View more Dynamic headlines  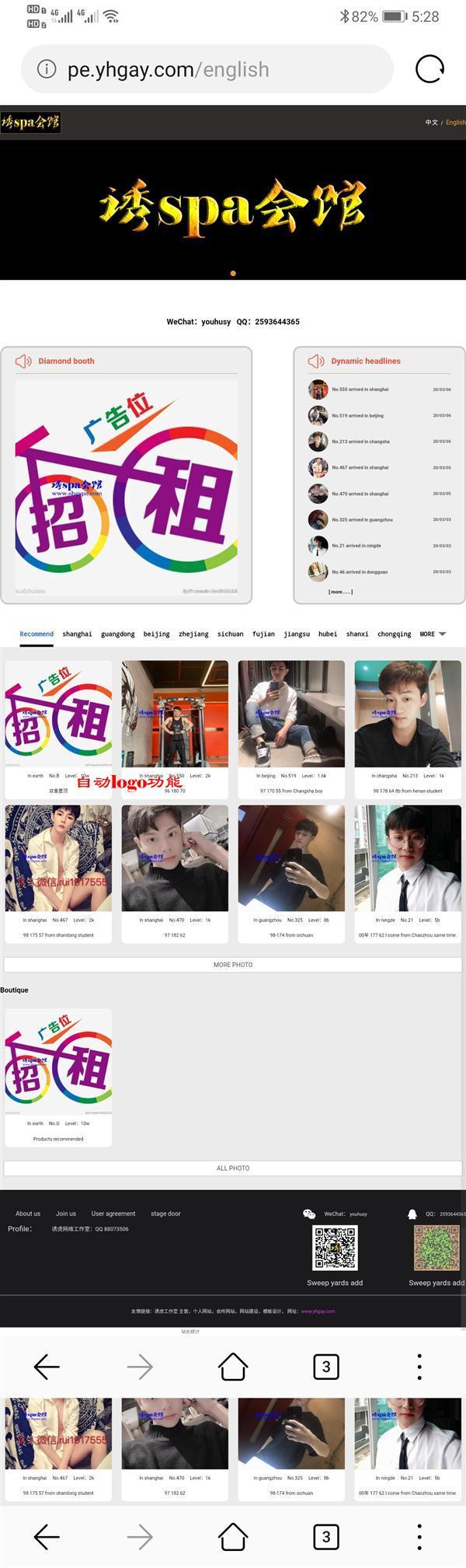(x=340, y=592)
